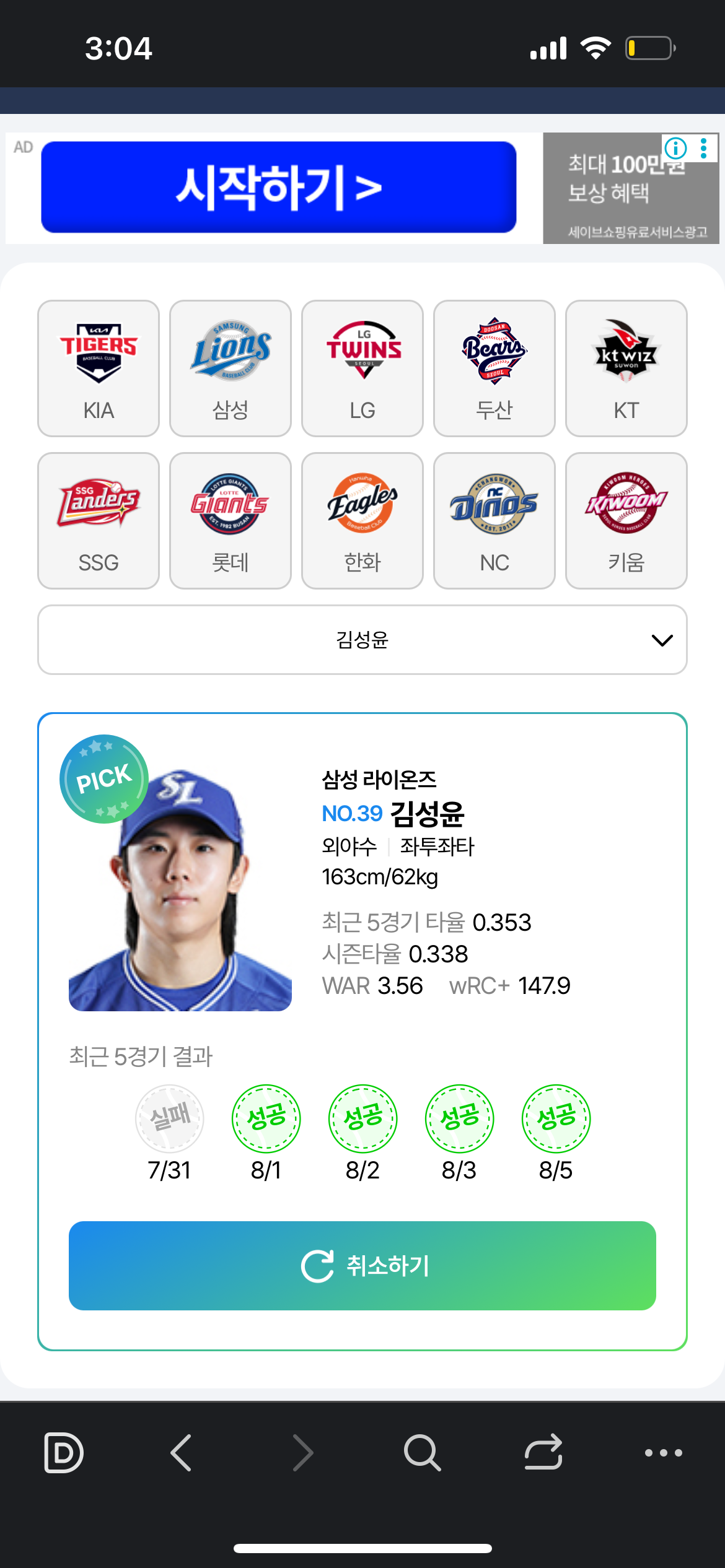Open the browser search icon
This screenshot has width=725, height=1568.
point(422,1453)
